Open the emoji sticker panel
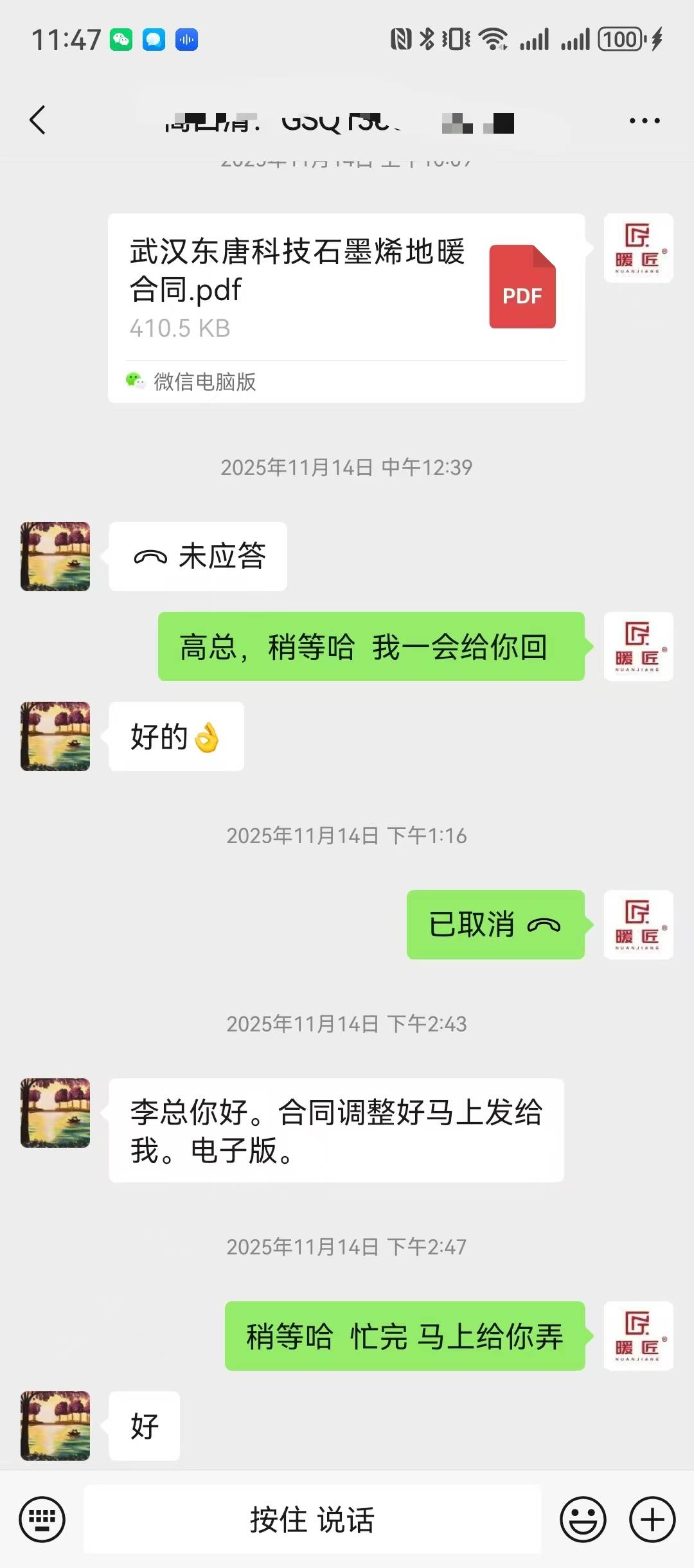This screenshot has height=1568, width=694. 583,1519
